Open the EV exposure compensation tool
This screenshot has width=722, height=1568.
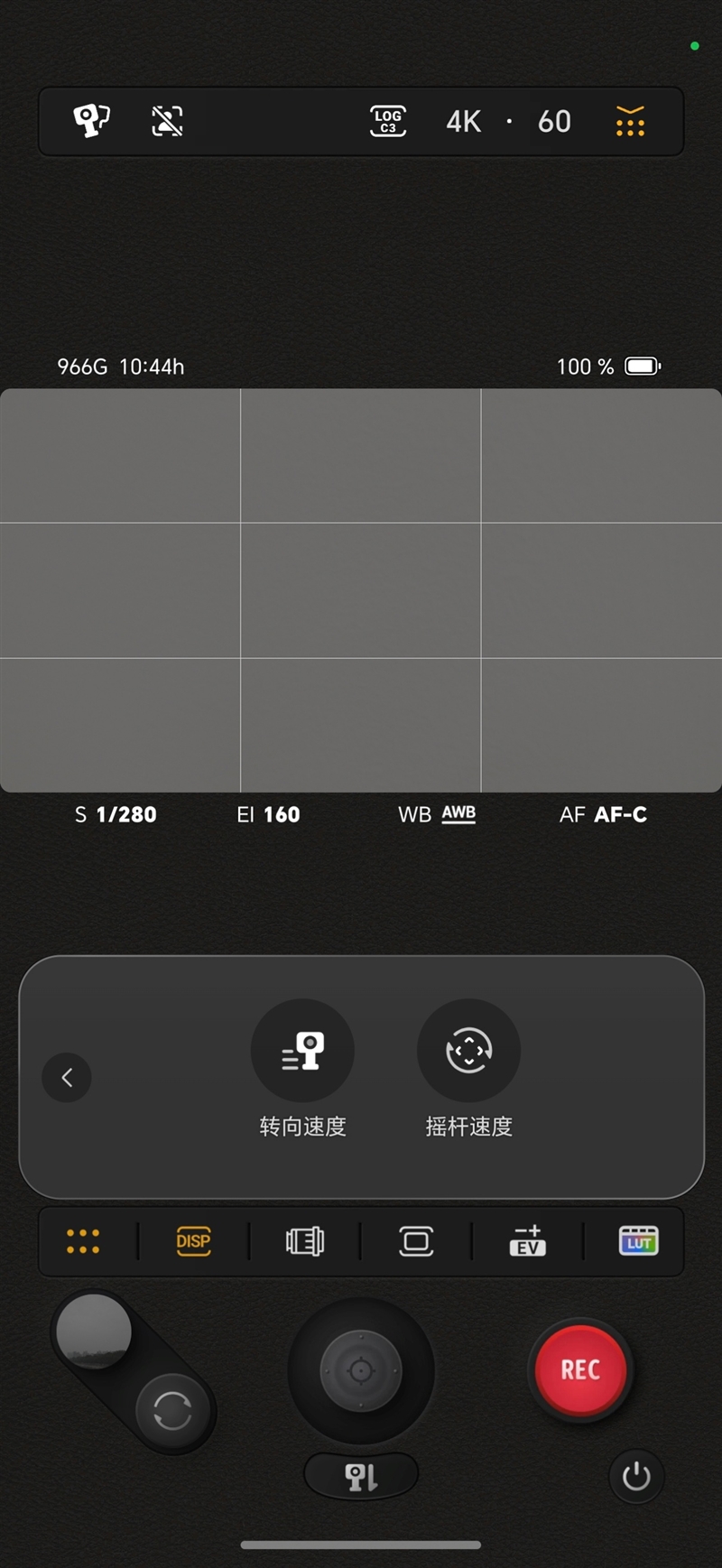[x=528, y=1241]
